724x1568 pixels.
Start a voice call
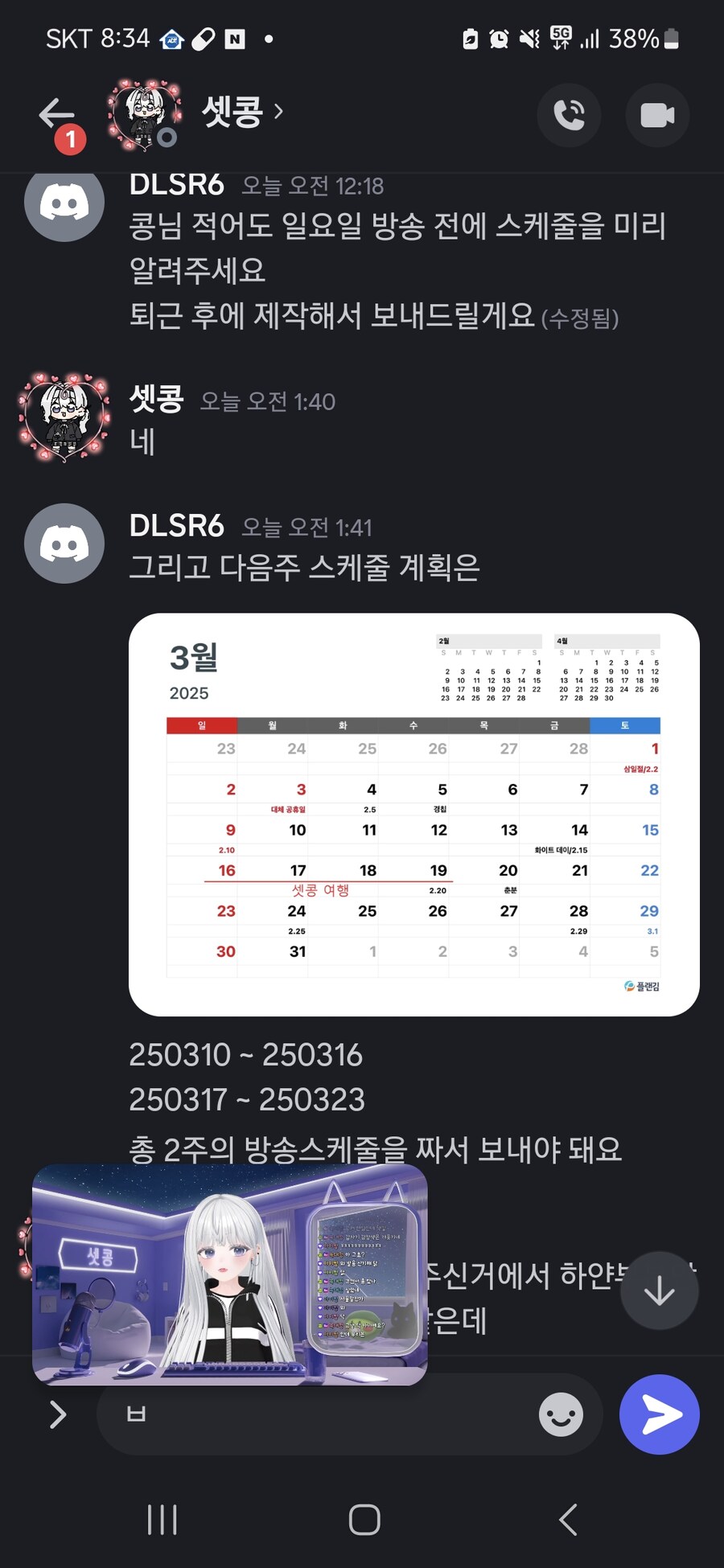569,115
